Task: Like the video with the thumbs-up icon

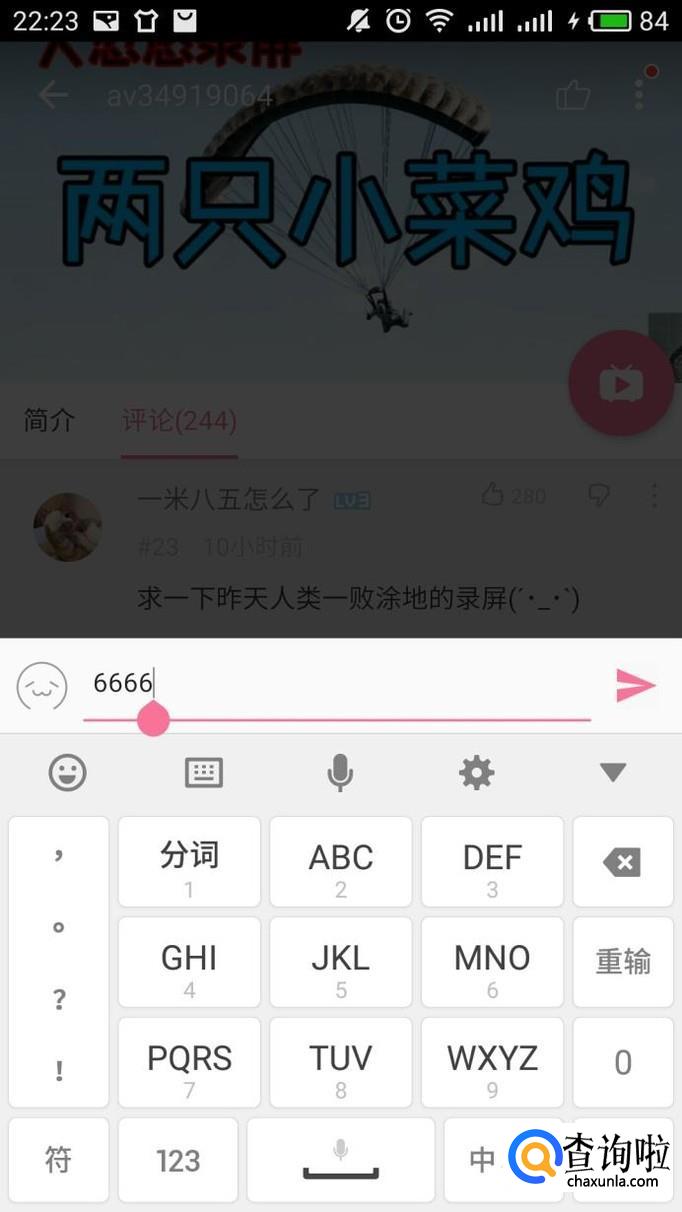Action: [x=573, y=95]
